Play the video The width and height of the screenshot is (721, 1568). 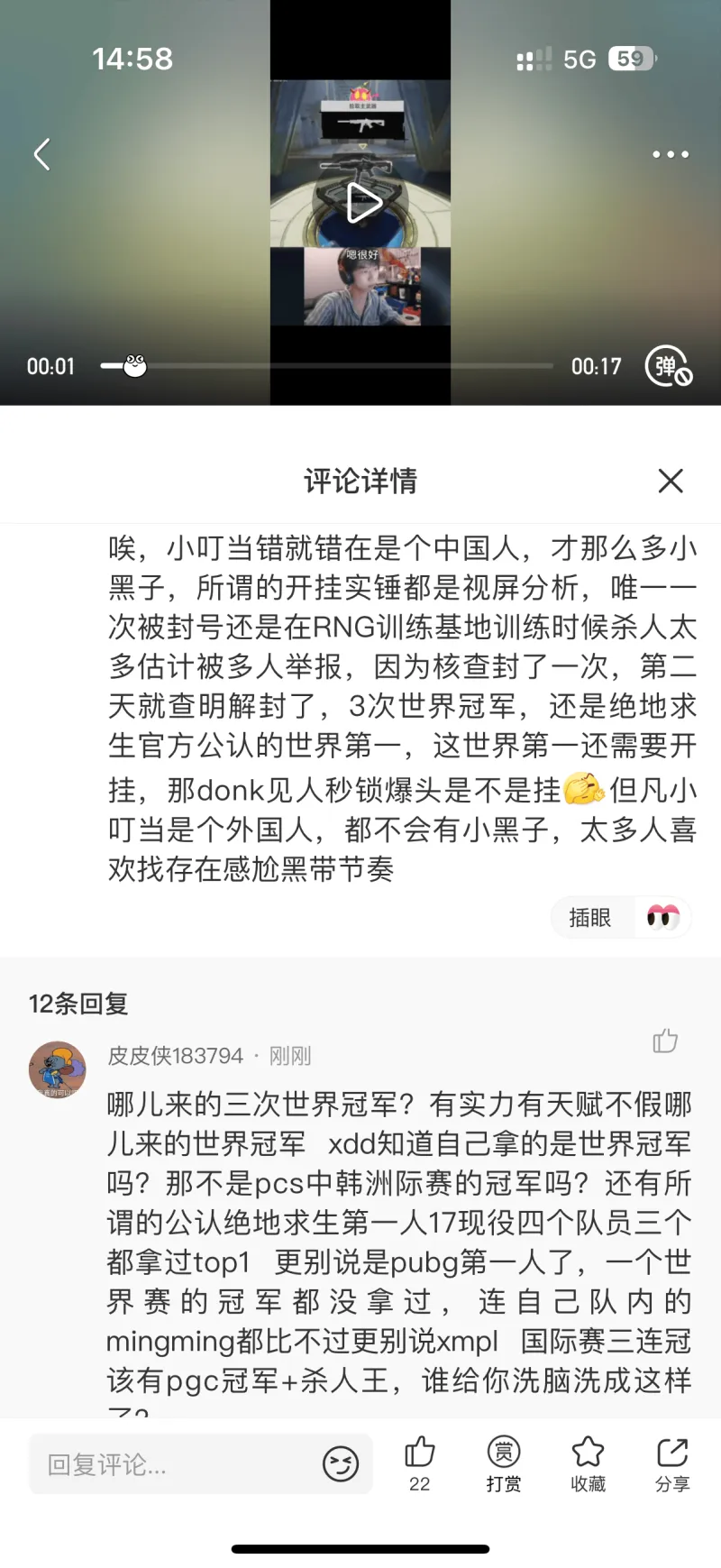362,203
